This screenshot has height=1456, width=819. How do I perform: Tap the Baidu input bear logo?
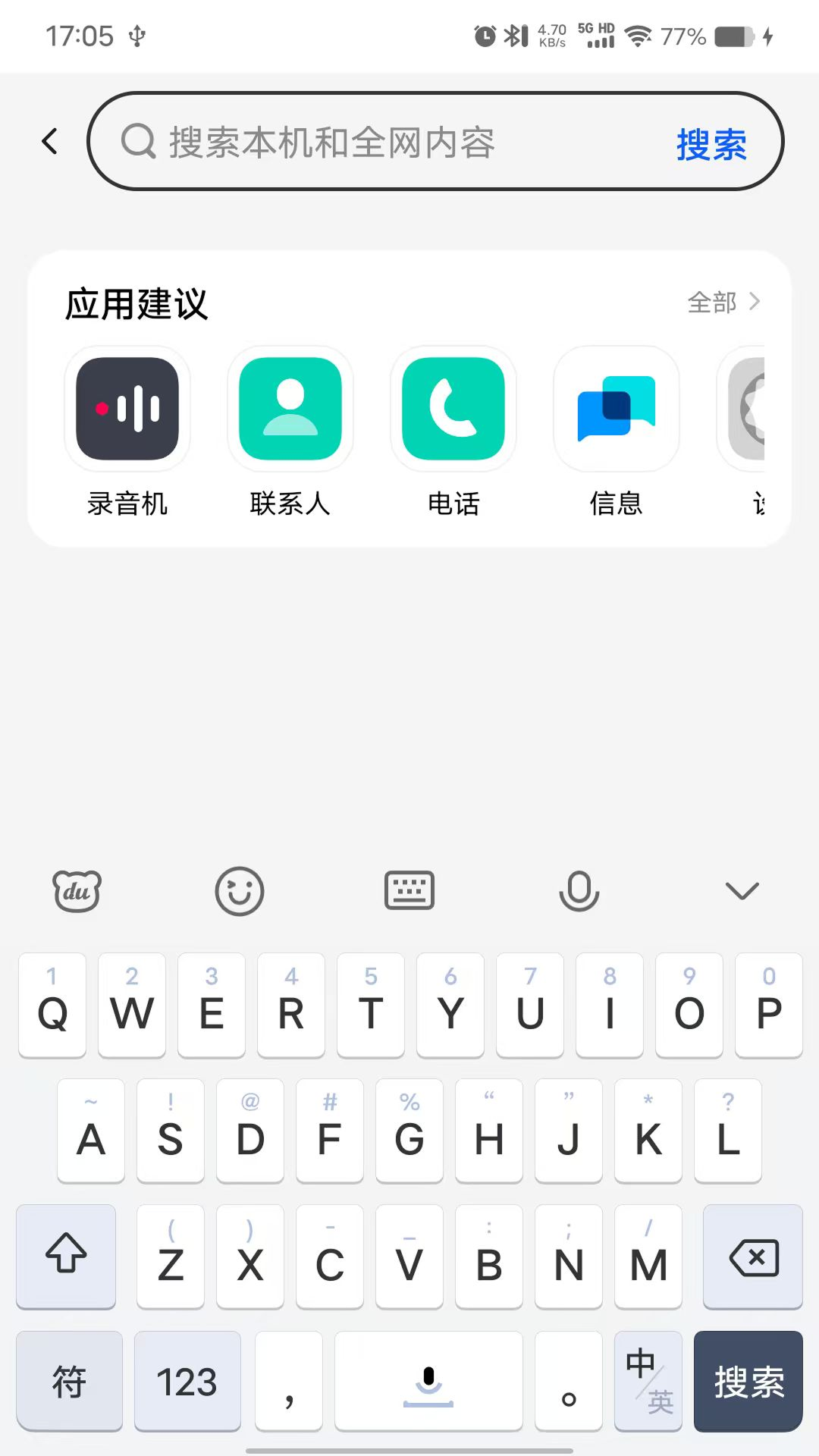76,891
